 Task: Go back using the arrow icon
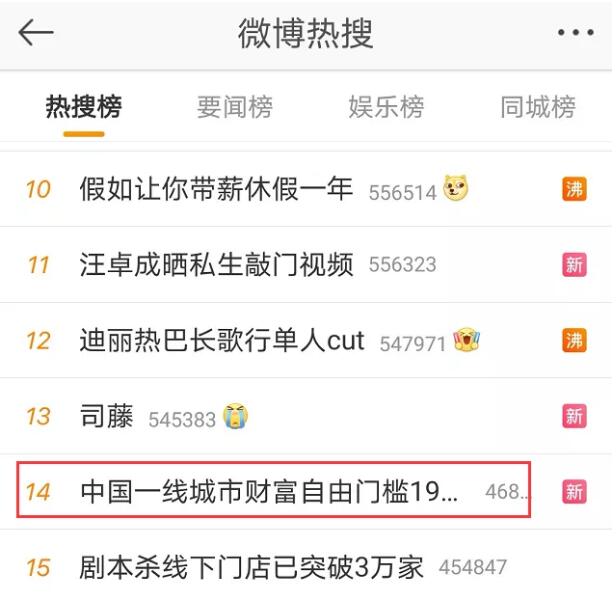tap(36, 33)
